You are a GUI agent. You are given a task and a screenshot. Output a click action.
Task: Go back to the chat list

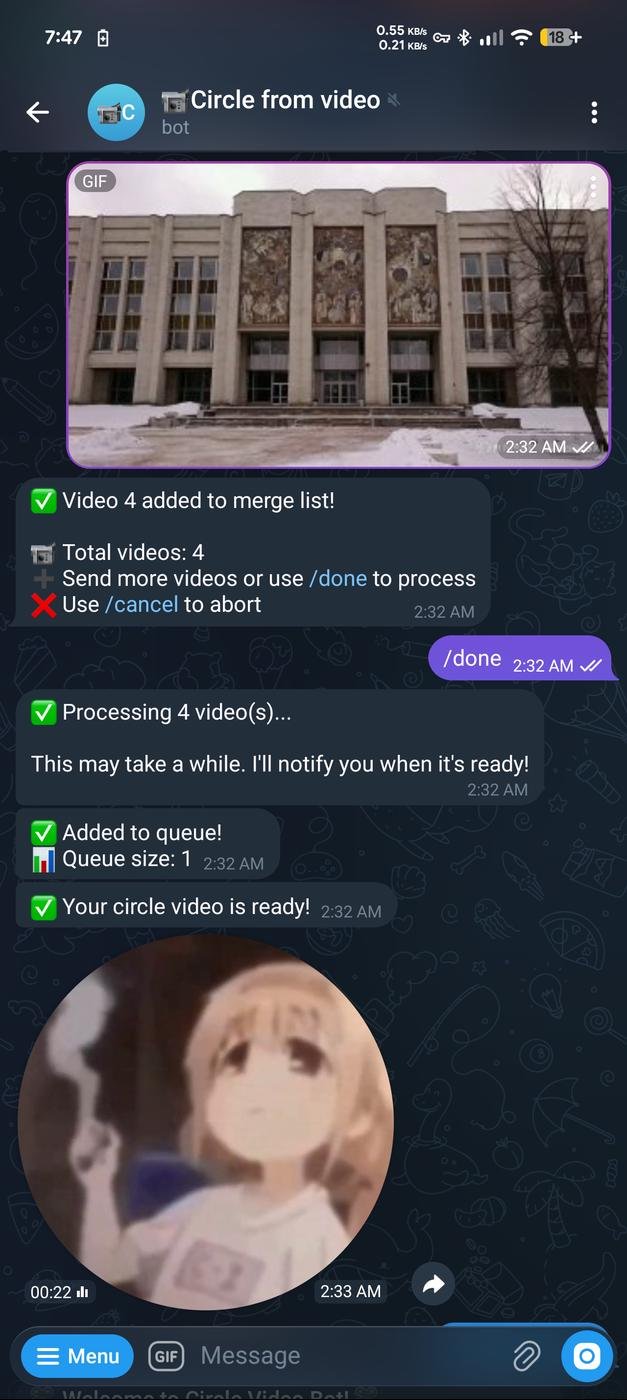click(x=38, y=112)
